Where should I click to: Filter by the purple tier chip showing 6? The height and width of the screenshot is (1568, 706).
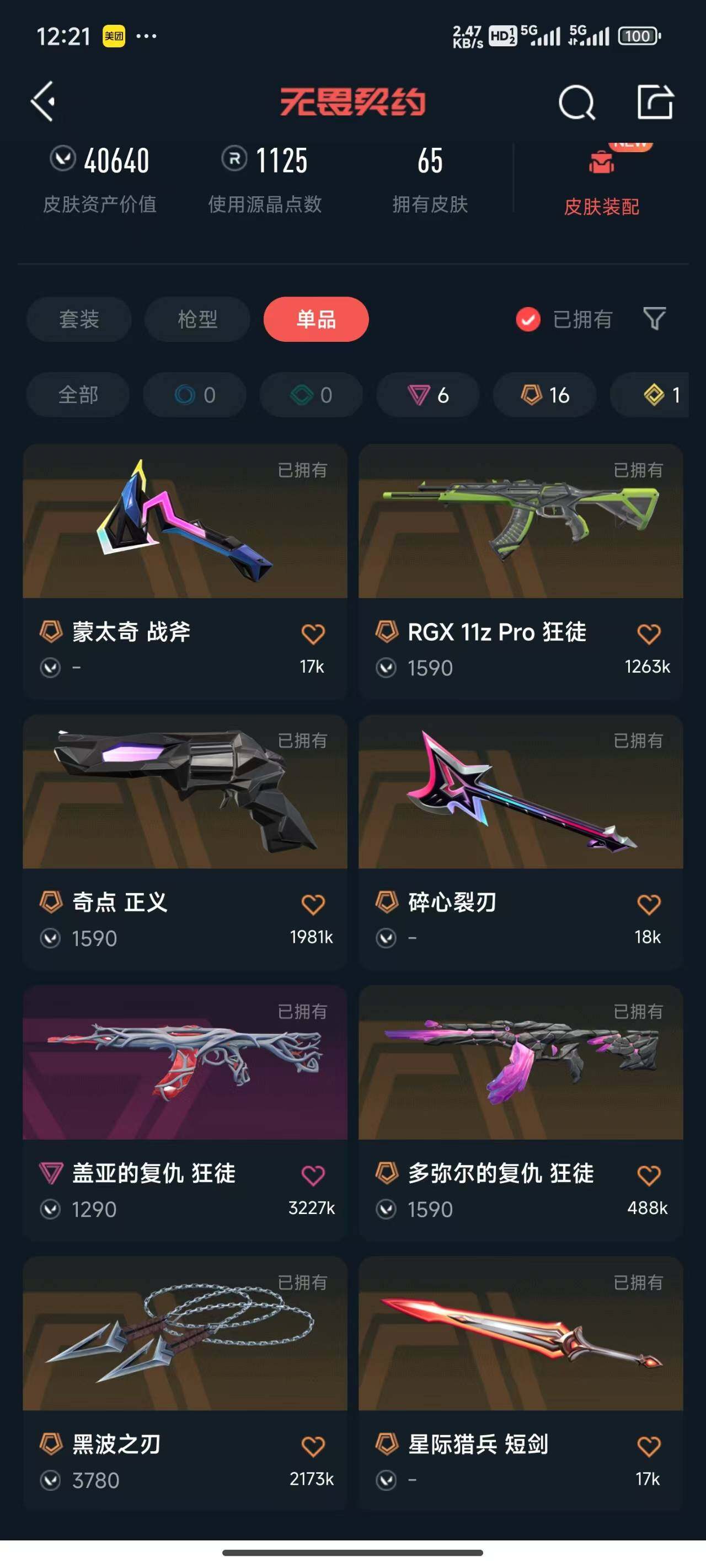tap(428, 395)
